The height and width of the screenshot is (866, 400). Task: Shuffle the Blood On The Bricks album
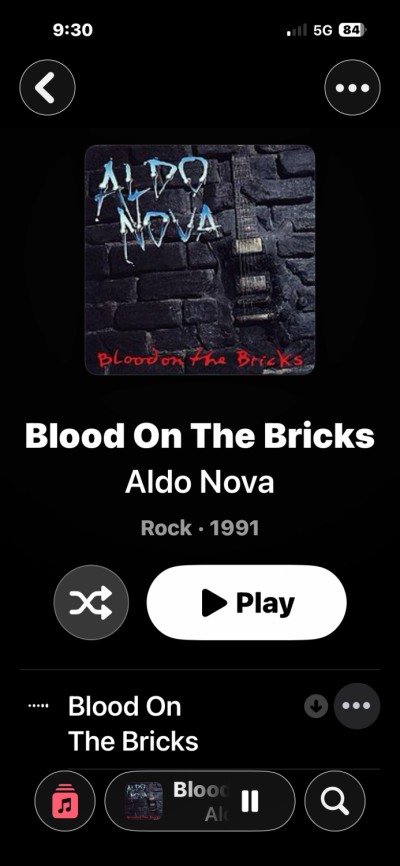(x=91, y=602)
